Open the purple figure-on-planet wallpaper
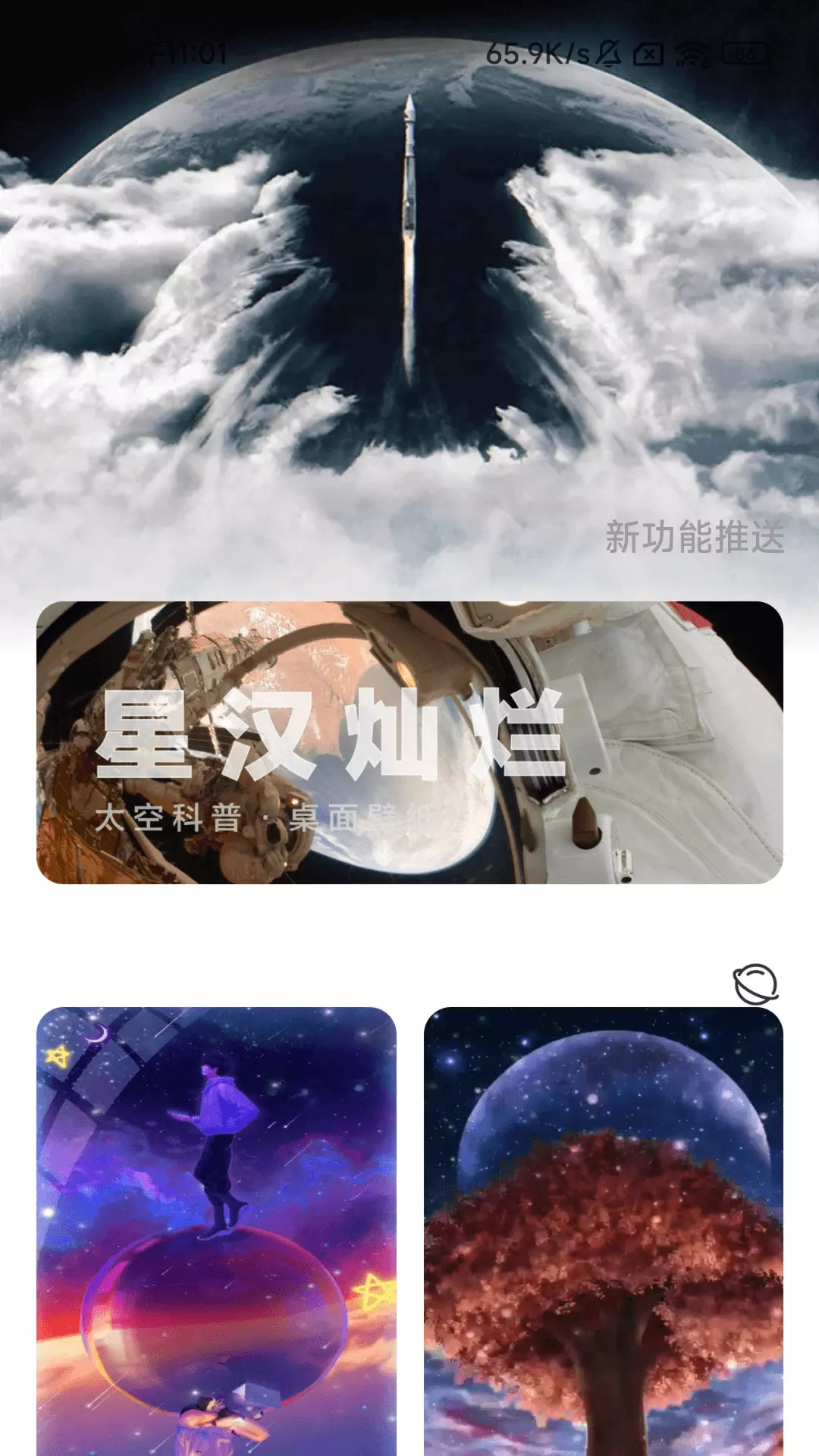The image size is (819, 1456). [x=216, y=1232]
